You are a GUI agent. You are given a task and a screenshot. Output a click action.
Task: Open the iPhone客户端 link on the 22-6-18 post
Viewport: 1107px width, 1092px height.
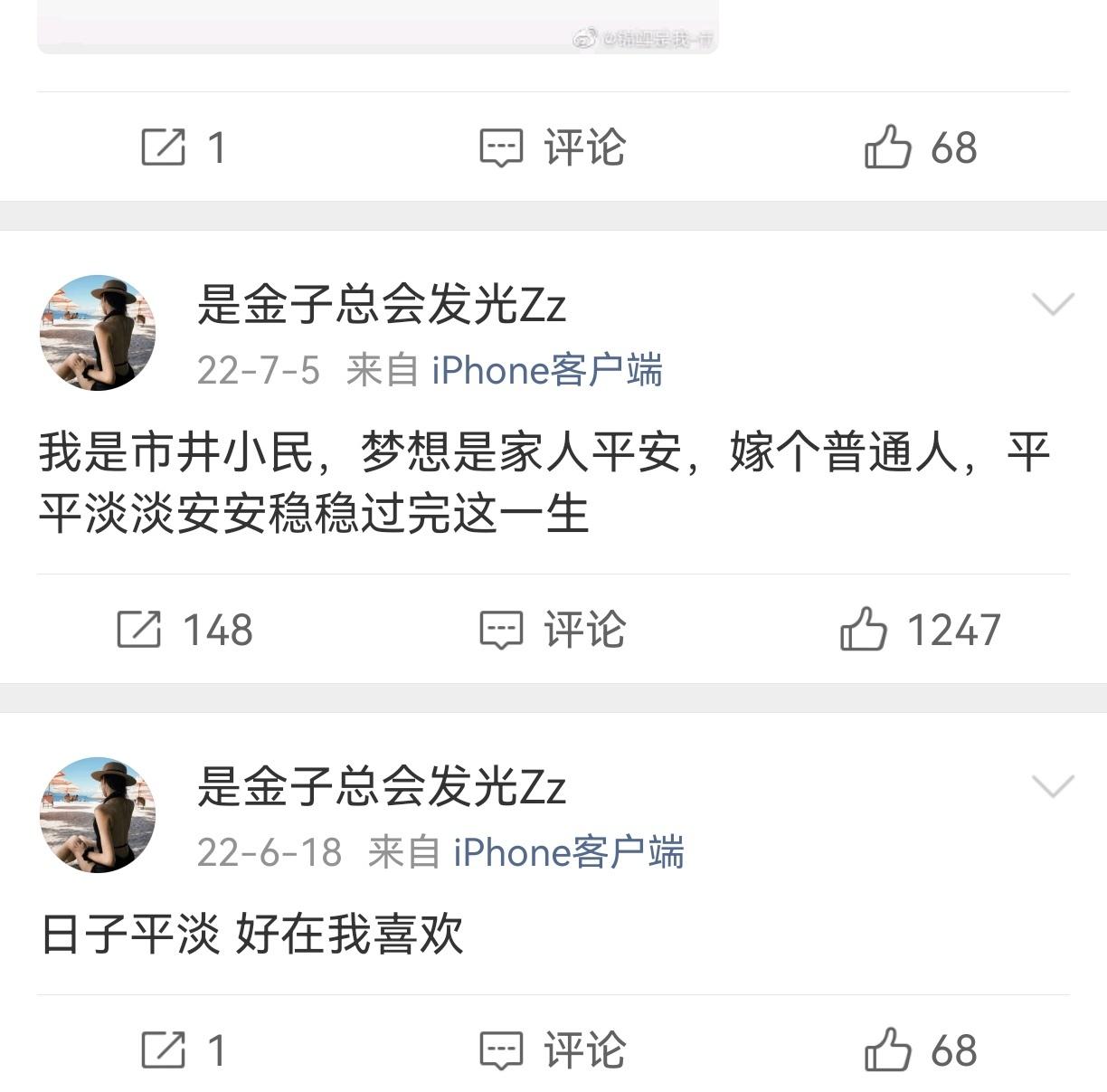[568, 852]
